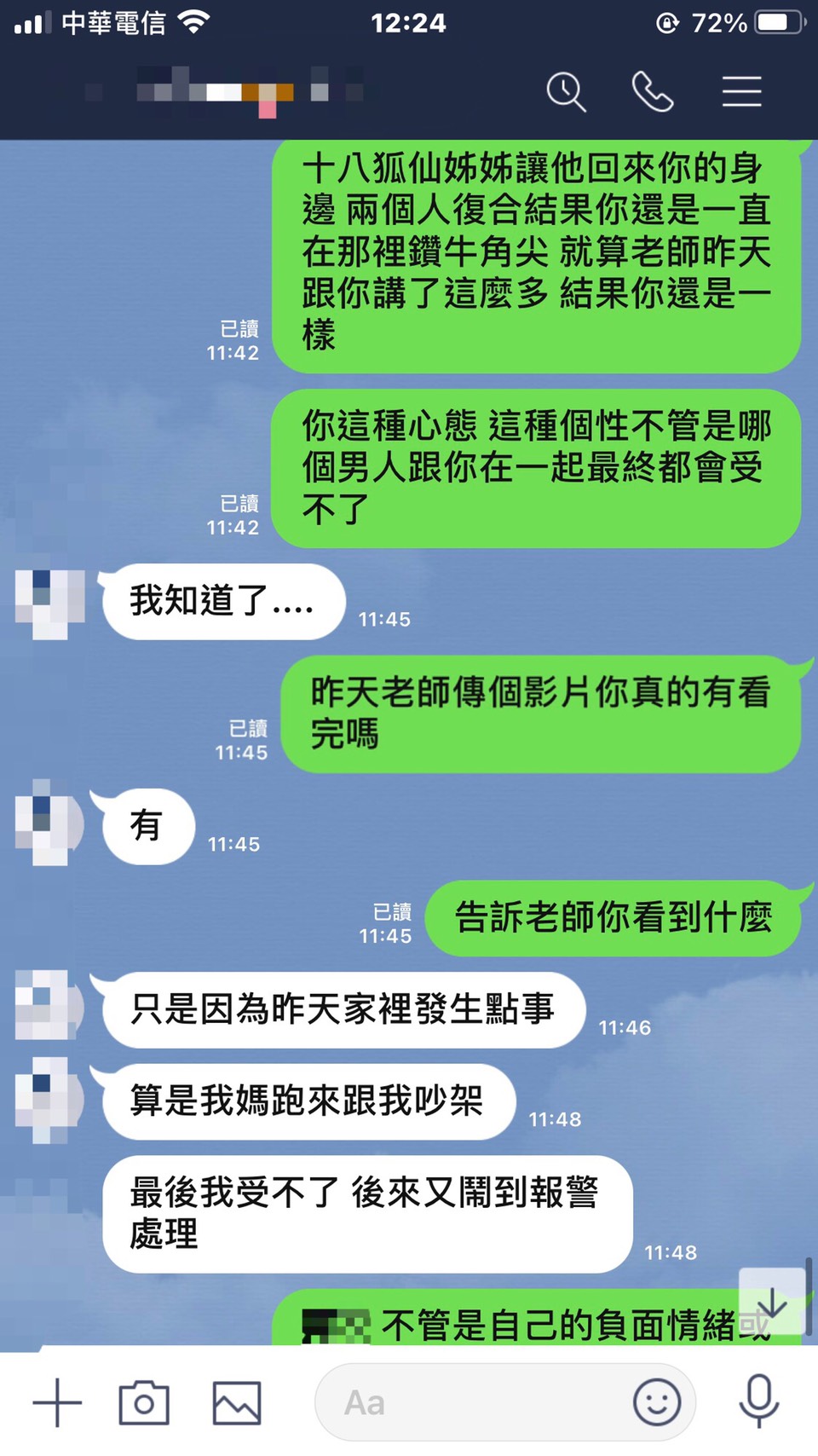
Task: Open the camera
Action: pyautogui.click(x=144, y=1402)
